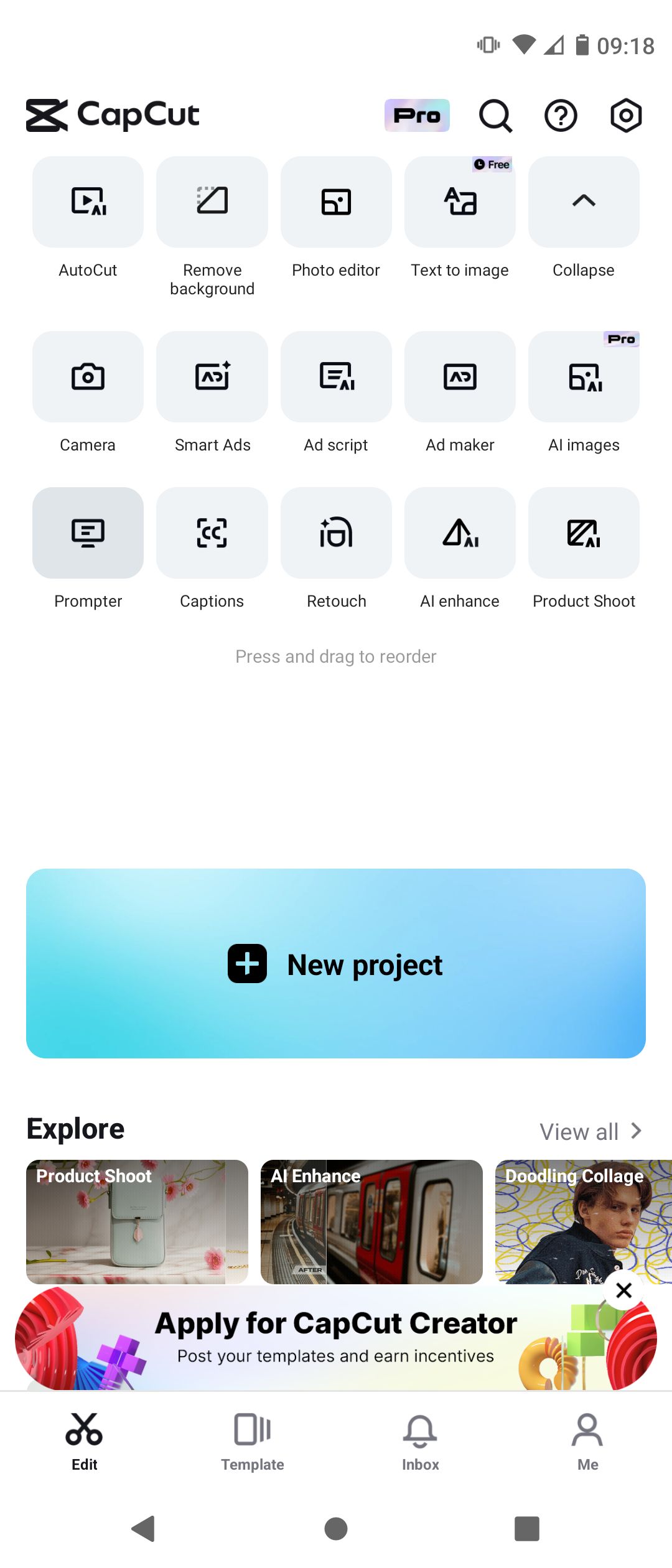Screen dimensions: 672x1568
Task: Open the AI Enhance explore card
Action: (x=371, y=1221)
